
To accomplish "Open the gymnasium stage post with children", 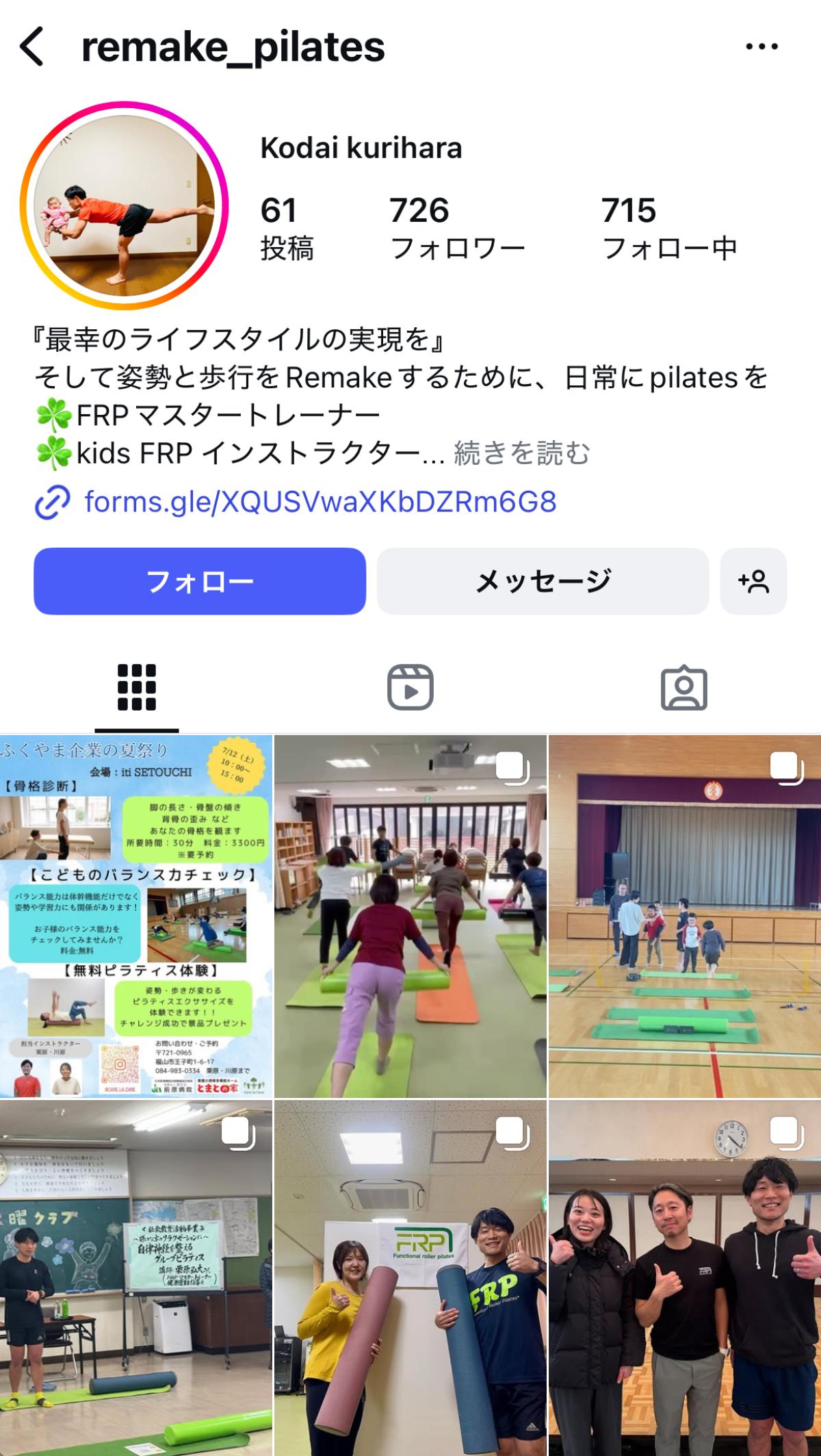I will pyautogui.click(x=685, y=917).
